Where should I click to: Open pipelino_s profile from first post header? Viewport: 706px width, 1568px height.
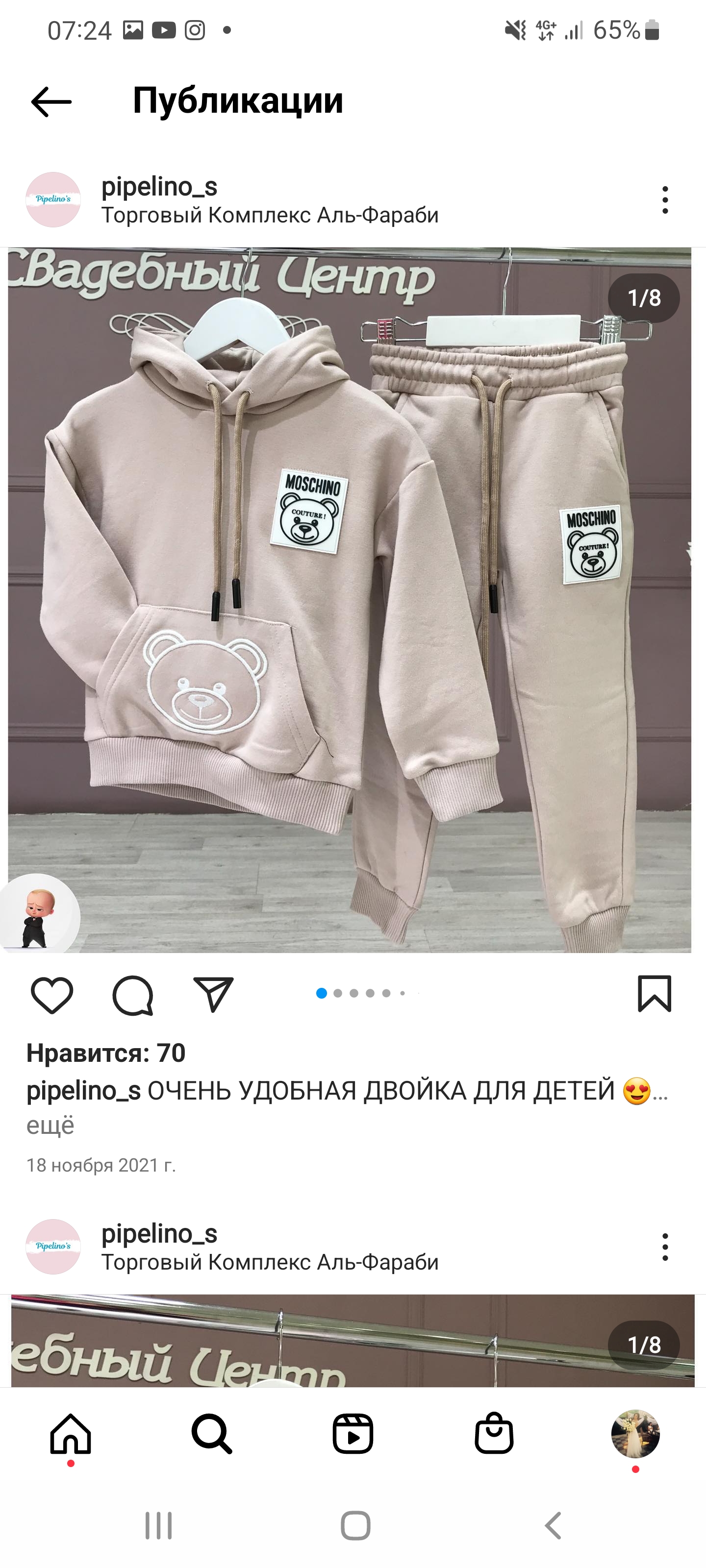[x=159, y=186]
